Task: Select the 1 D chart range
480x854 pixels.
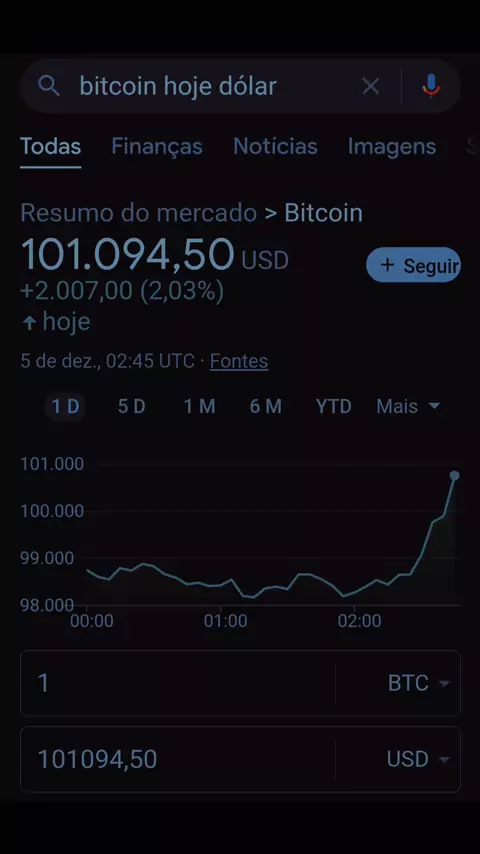Action: (65, 406)
